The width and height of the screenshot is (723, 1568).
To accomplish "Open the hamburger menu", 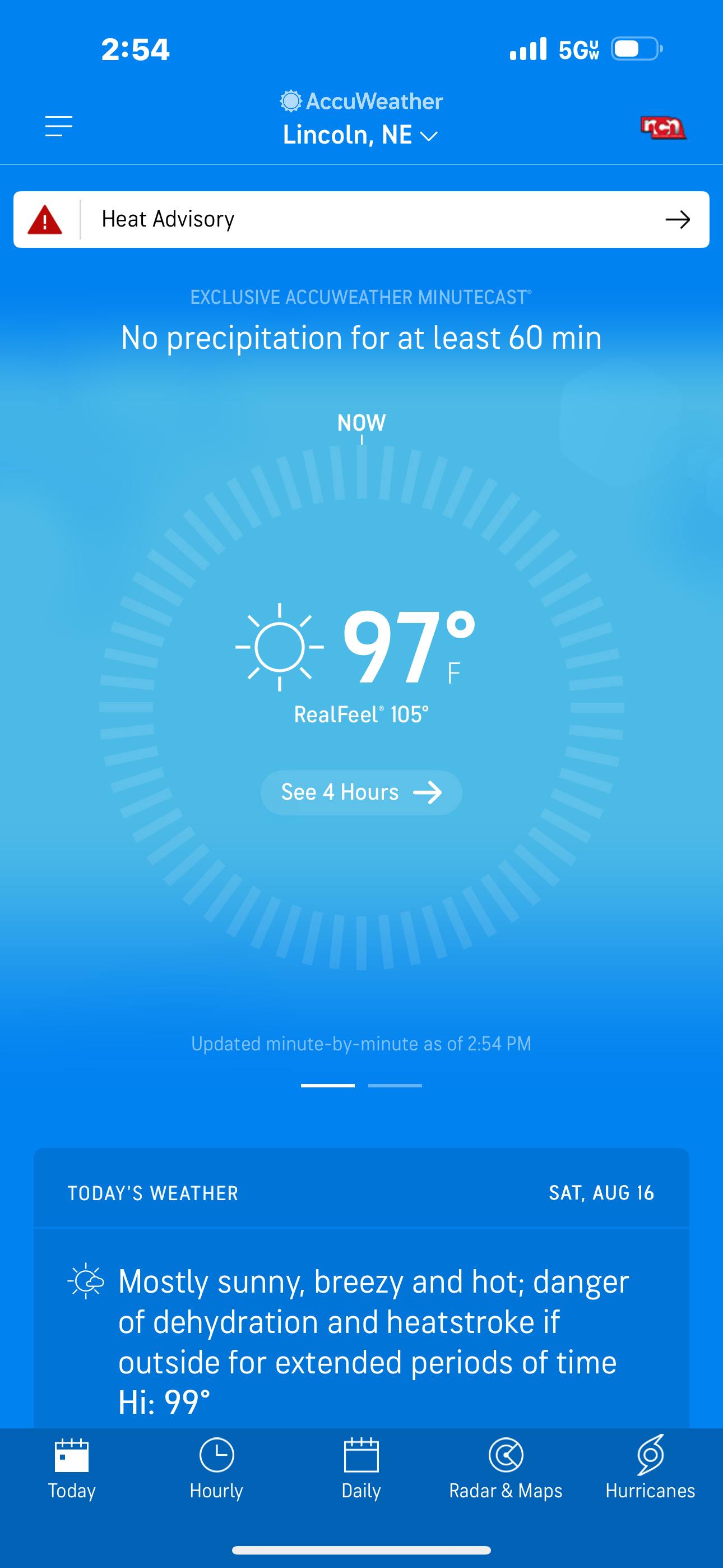I will [x=58, y=126].
